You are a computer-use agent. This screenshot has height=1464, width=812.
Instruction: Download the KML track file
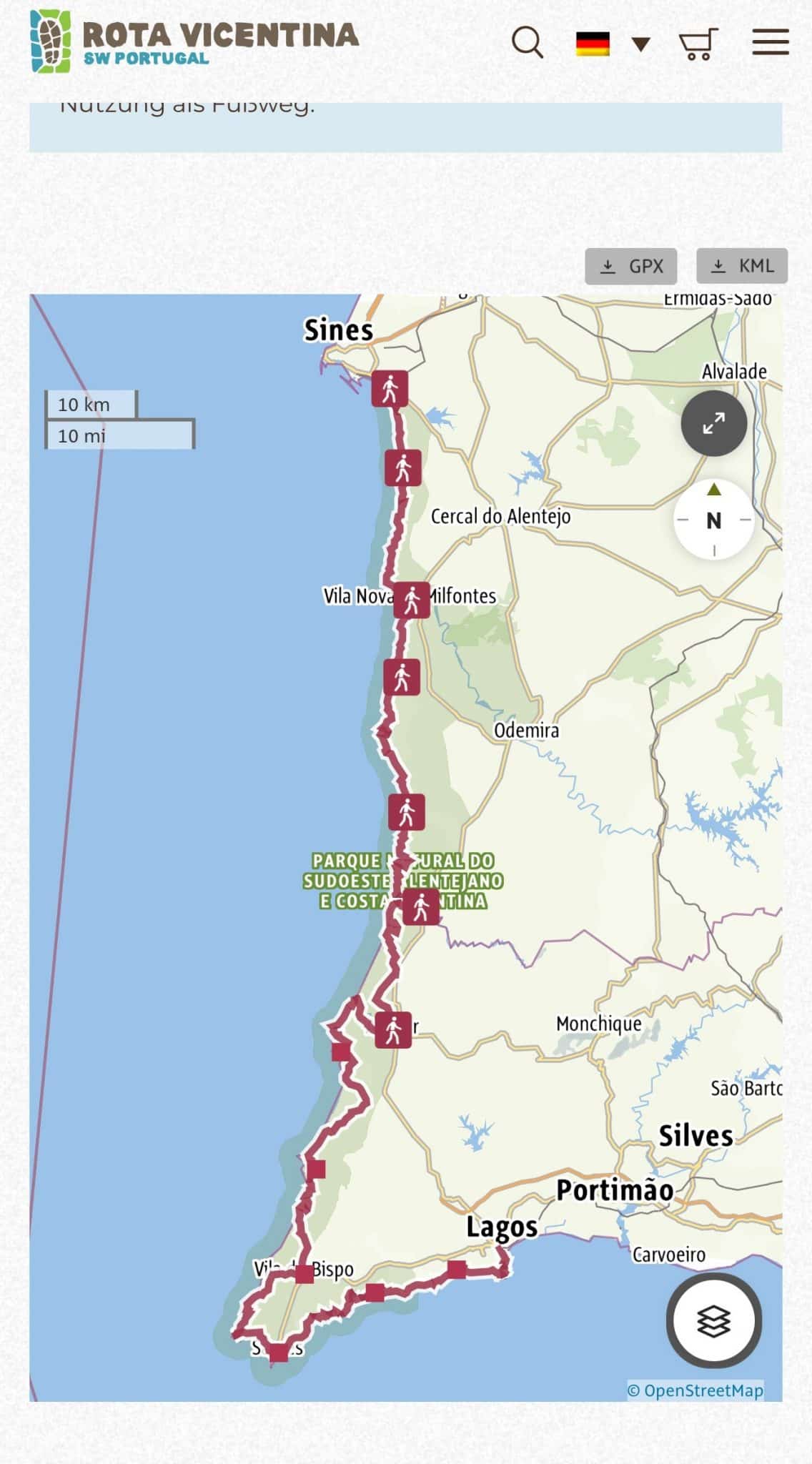click(x=742, y=266)
